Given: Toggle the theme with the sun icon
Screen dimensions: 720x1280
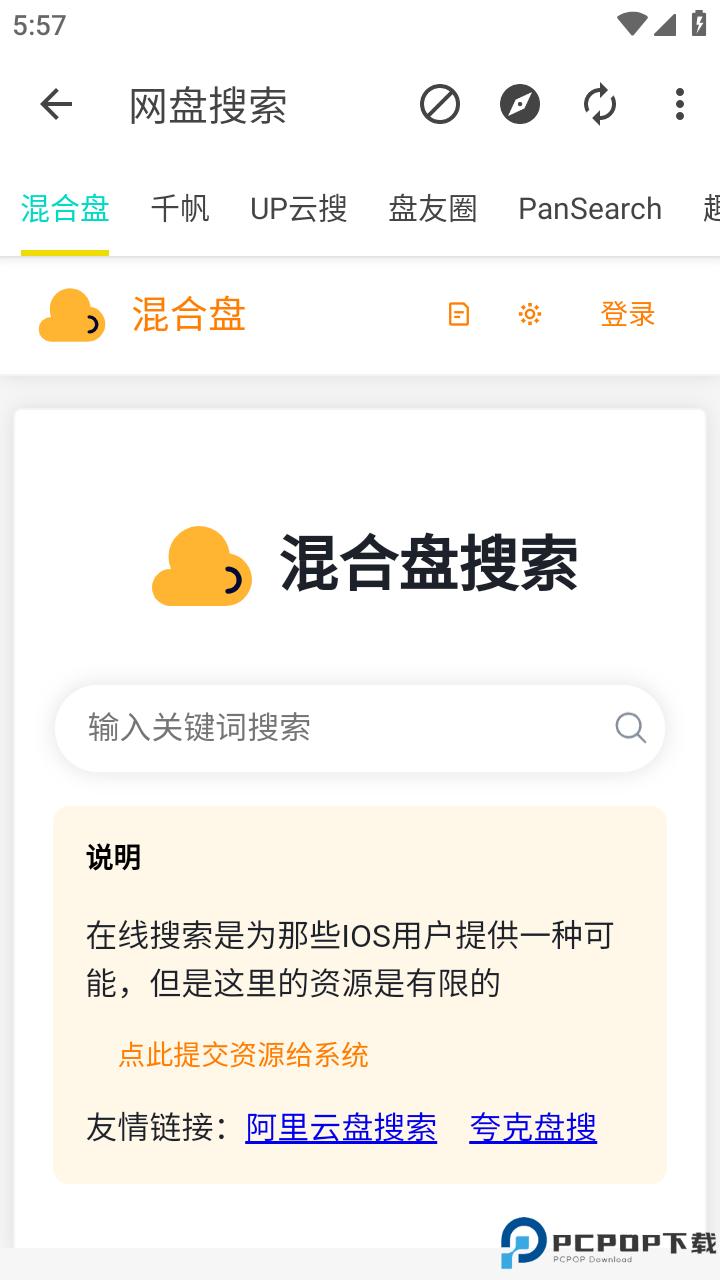Looking at the screenshot, I should [x=530, y=314].
